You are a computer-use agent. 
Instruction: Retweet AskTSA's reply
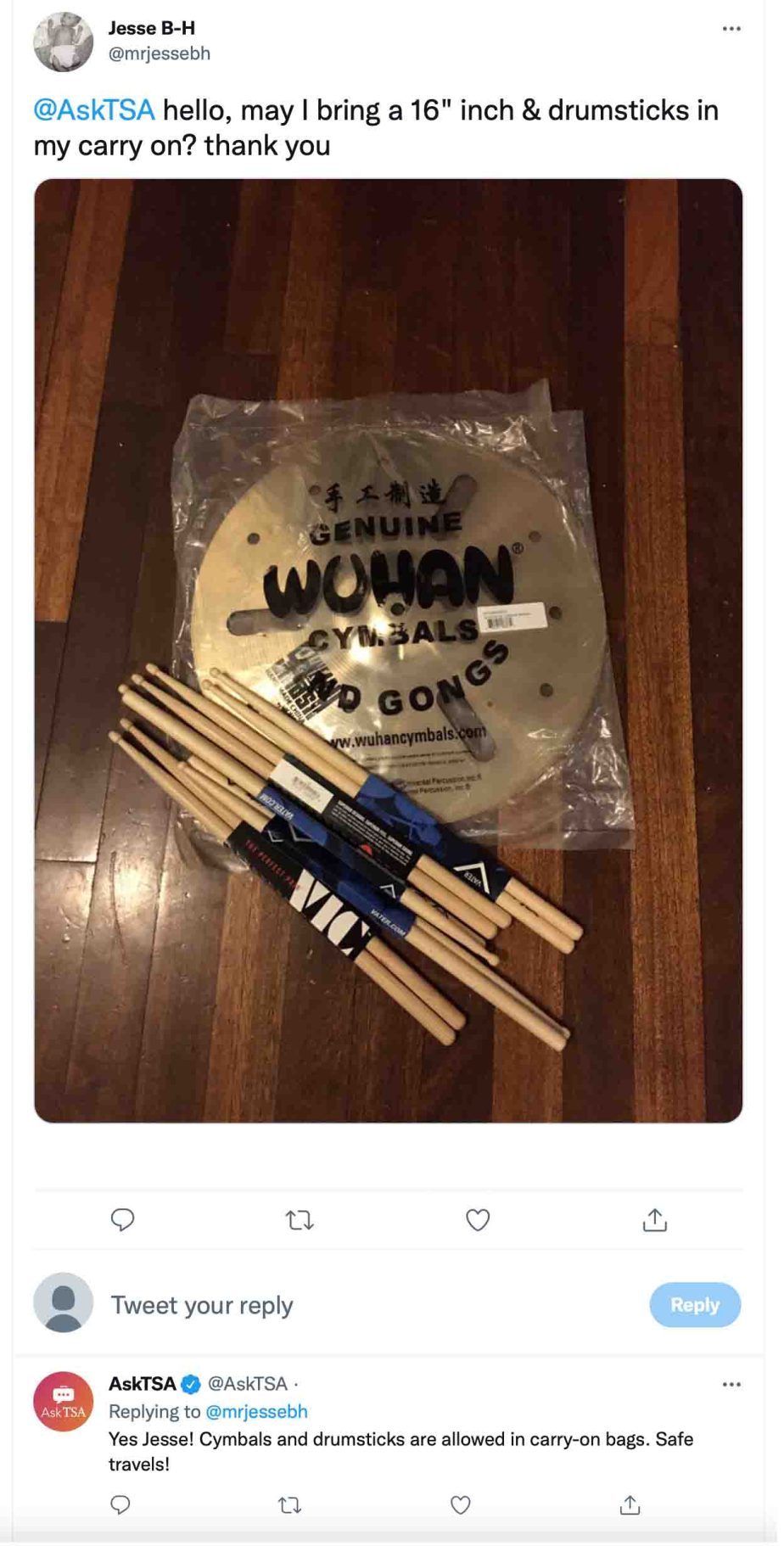click(x=289, y=1505)
